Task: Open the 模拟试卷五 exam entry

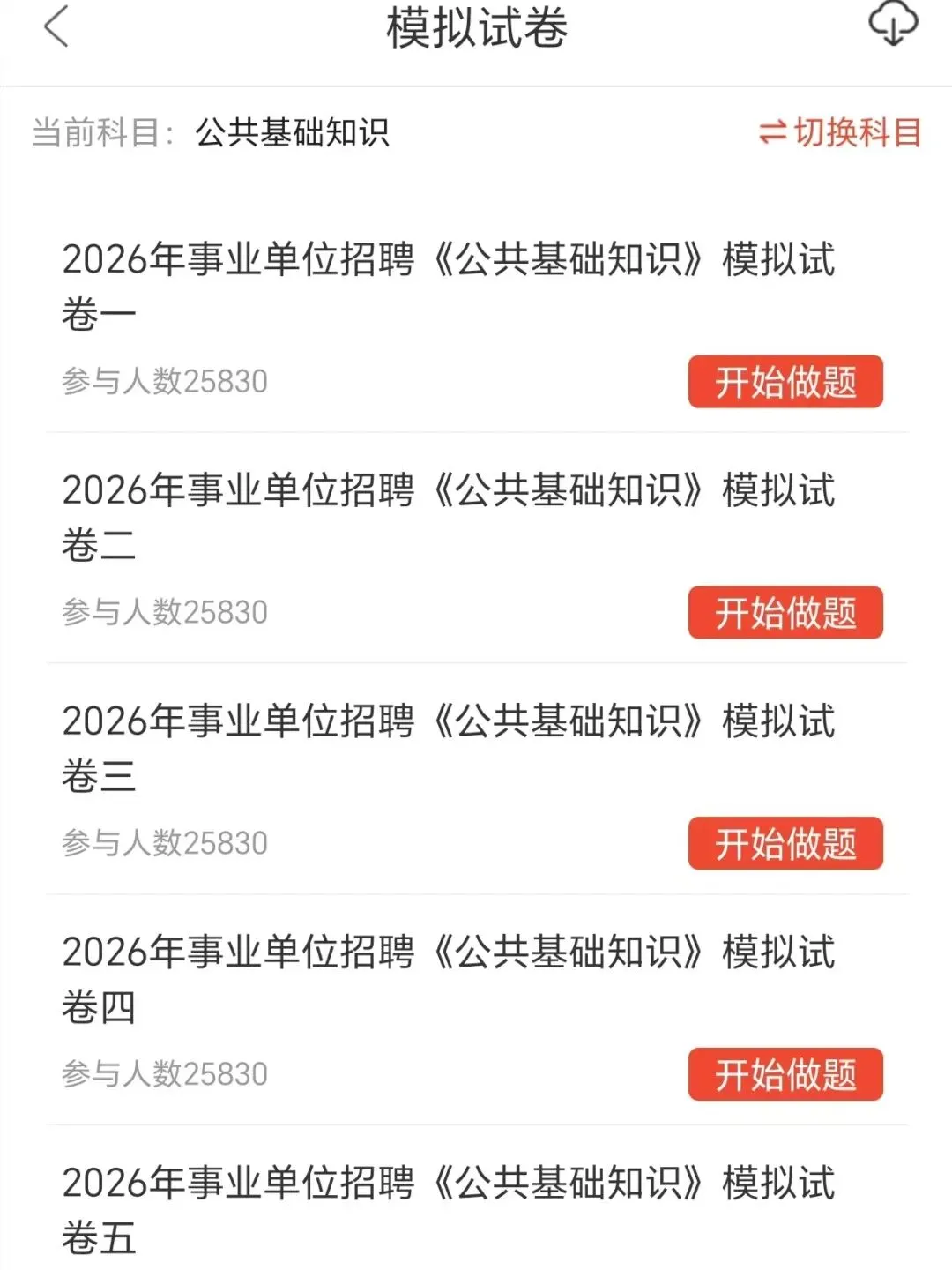Action: point(448,1208)
